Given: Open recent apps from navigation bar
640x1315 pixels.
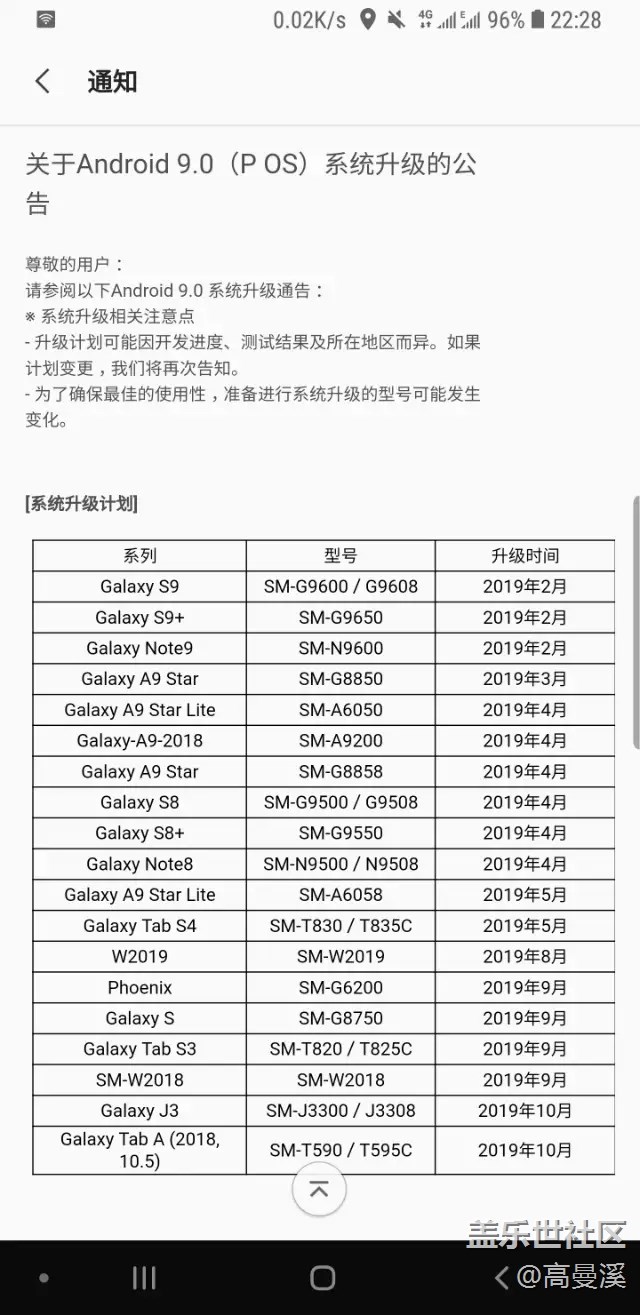Looking at the screenshot, I should tap(144, 1277).
